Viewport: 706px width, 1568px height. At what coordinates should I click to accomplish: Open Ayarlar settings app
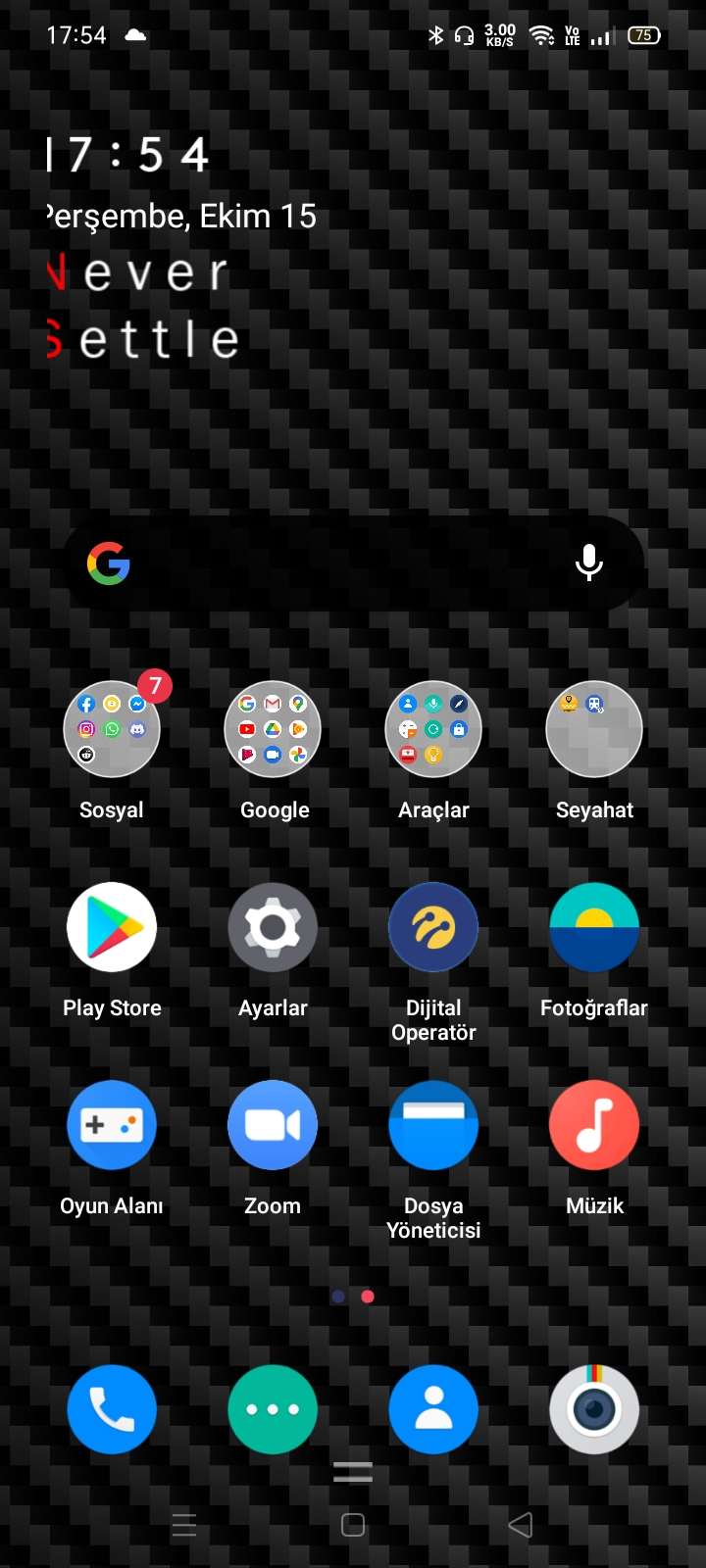coord(273,928)
